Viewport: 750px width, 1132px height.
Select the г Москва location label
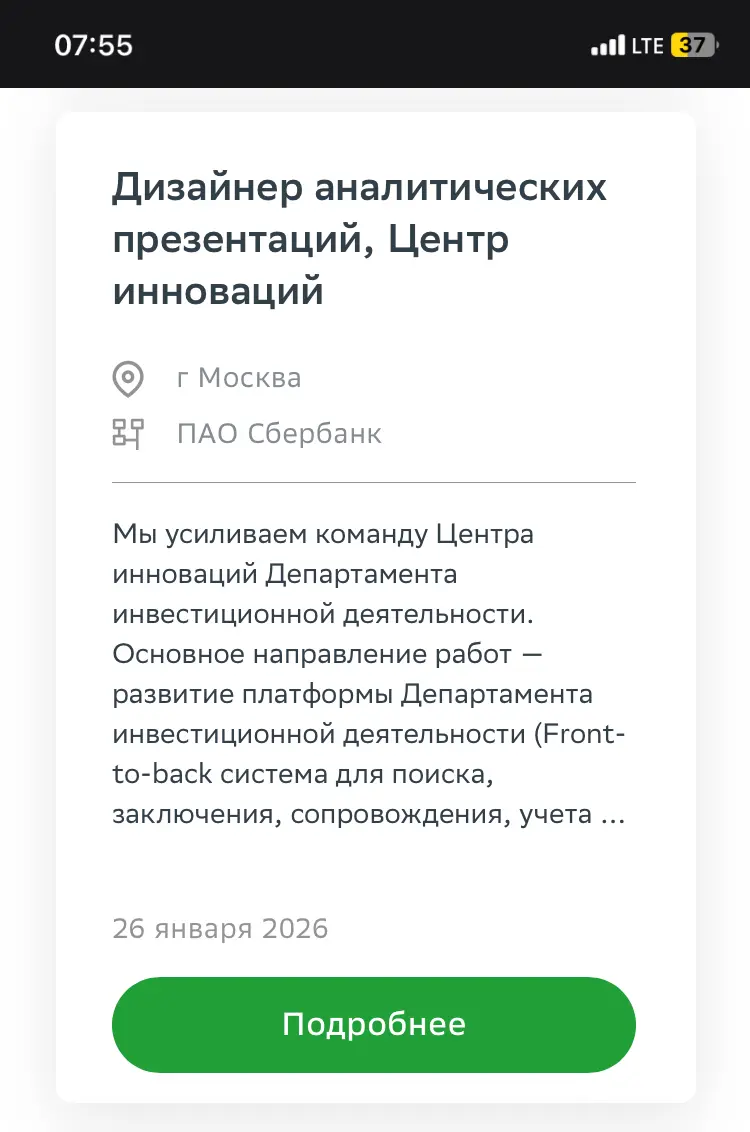pos(240,377)
